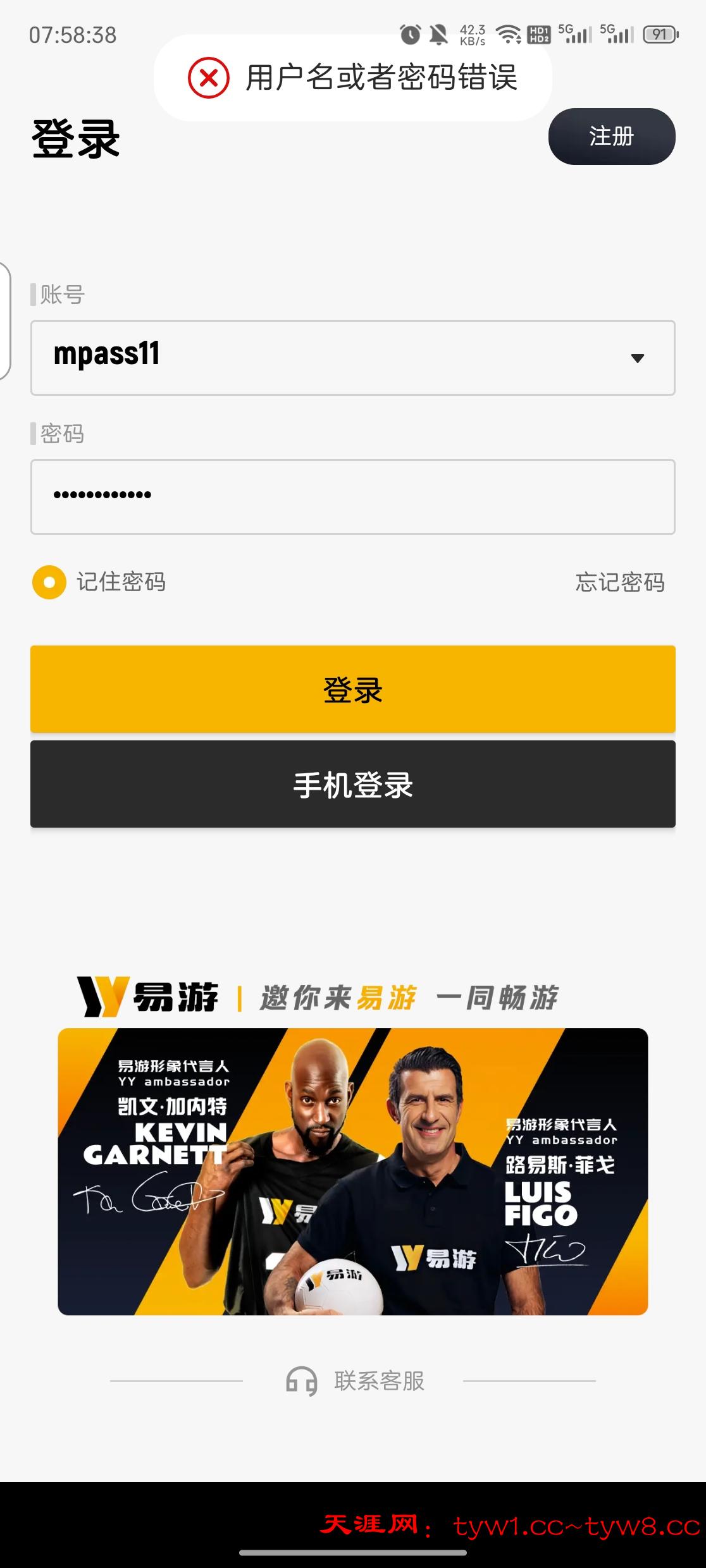The height and width of the screenshot is (1568, 706).
Task: Choose 手机登录 phone login
Action: [x=352, y=785]
